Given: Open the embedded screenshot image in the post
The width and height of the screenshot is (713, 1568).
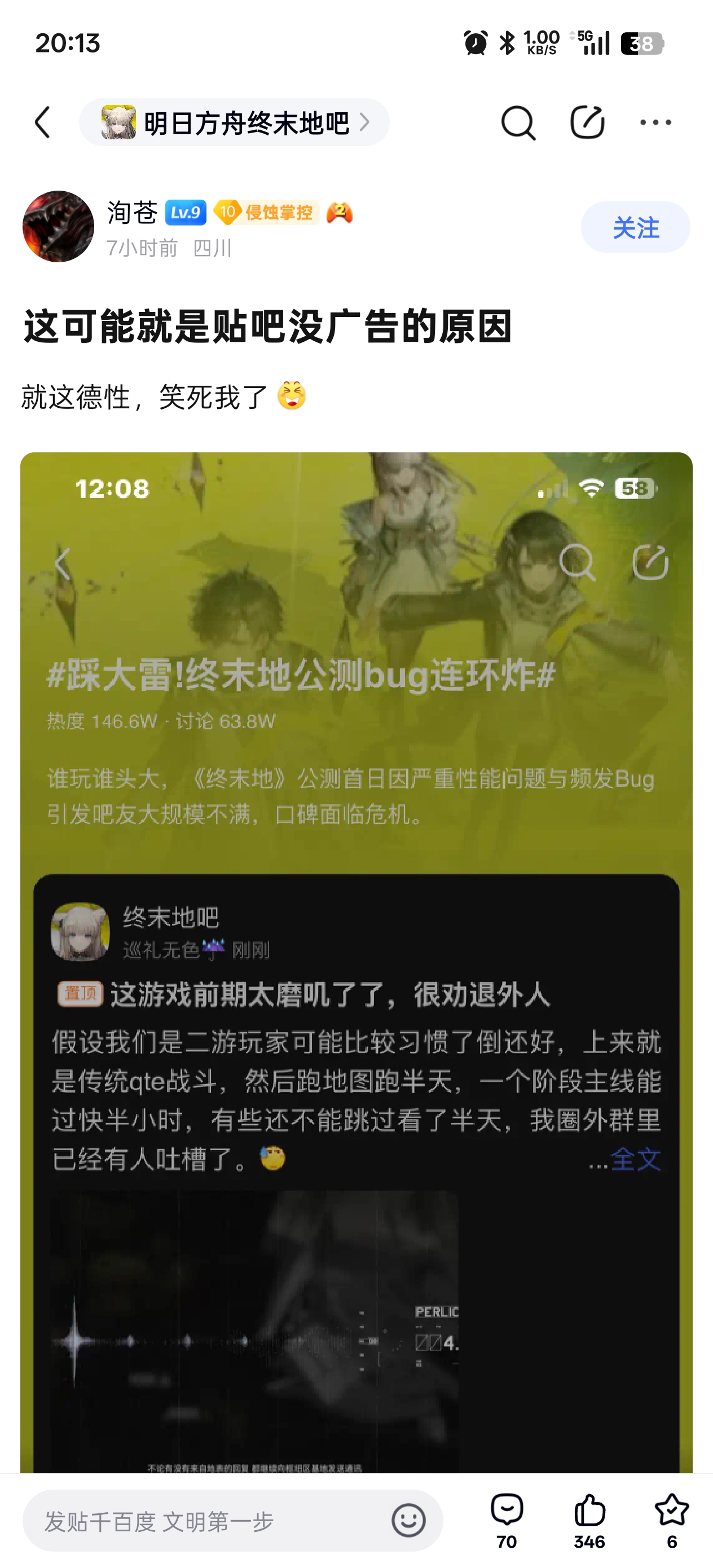Looking at the screenshot, I should point(356,962).
